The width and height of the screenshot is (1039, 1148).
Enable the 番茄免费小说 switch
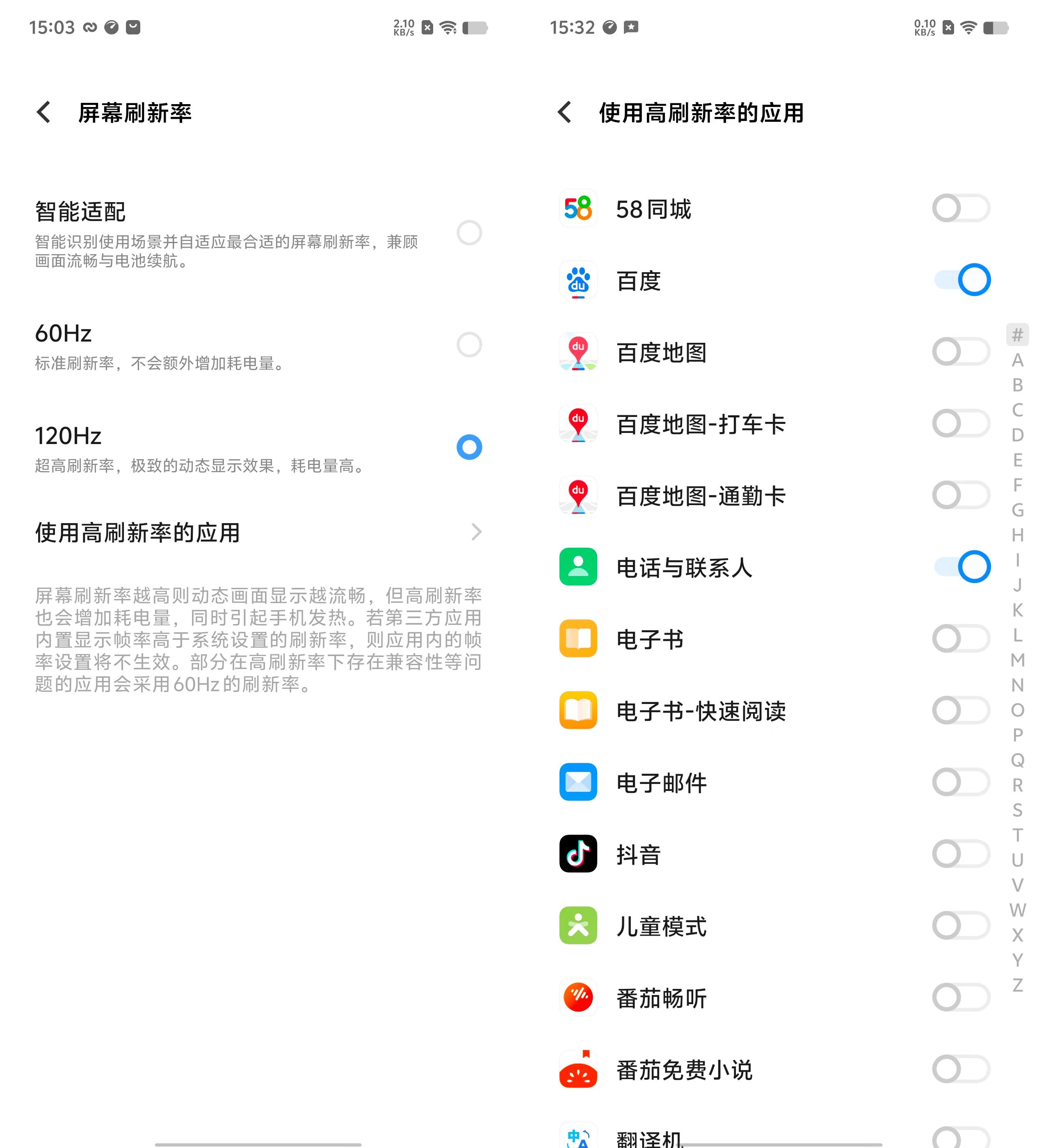pos(960,1069)
